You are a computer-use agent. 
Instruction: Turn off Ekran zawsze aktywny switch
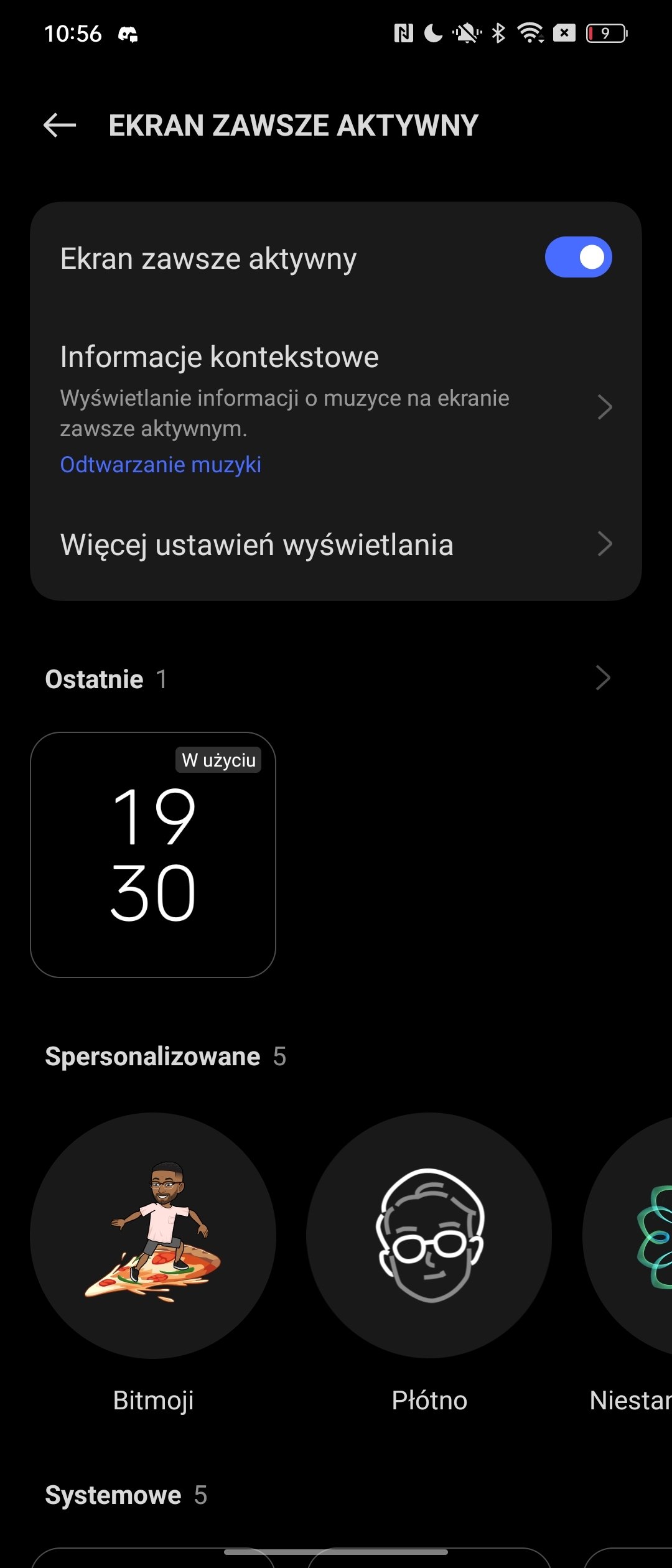click(578, 257)
